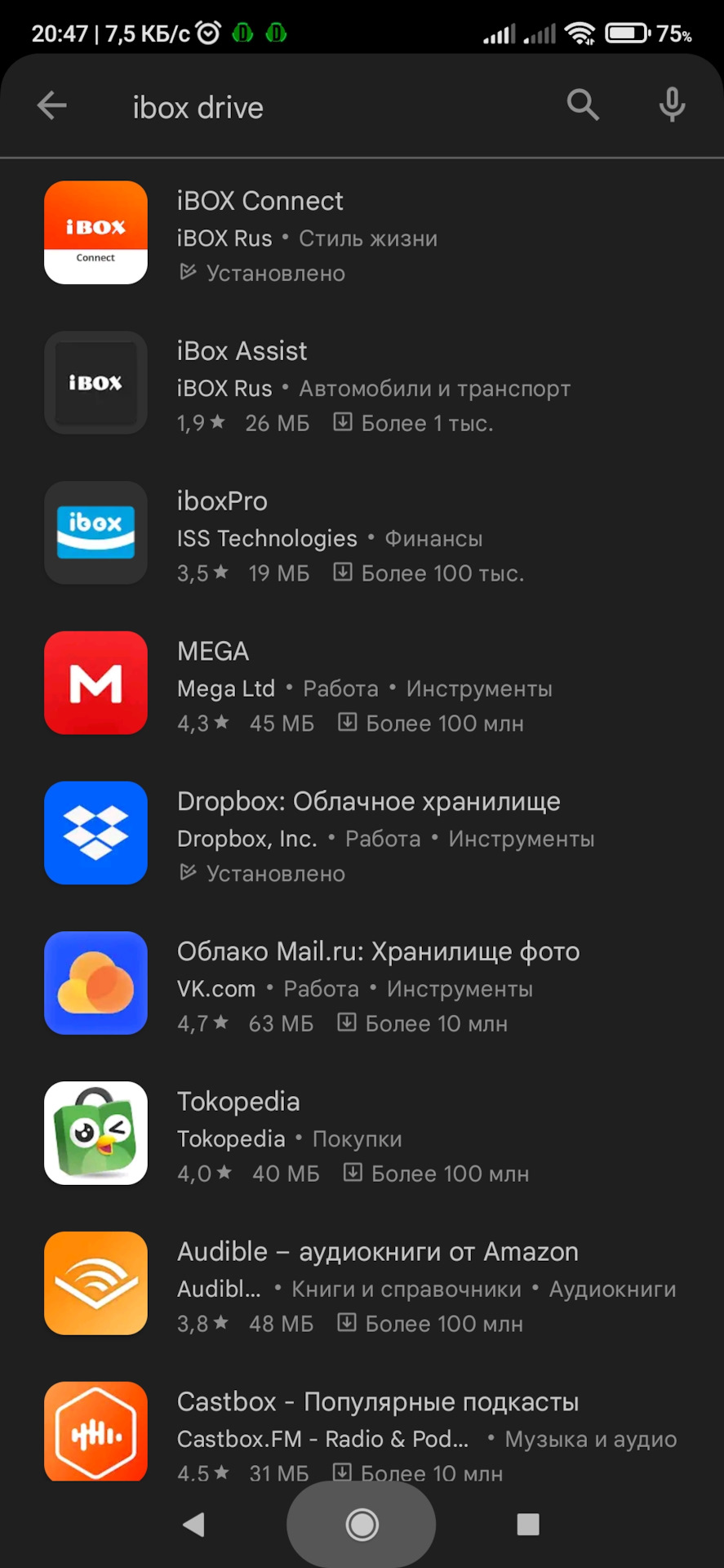Open recent apps via square button
724x1568 pixels.
(528, 1524)
